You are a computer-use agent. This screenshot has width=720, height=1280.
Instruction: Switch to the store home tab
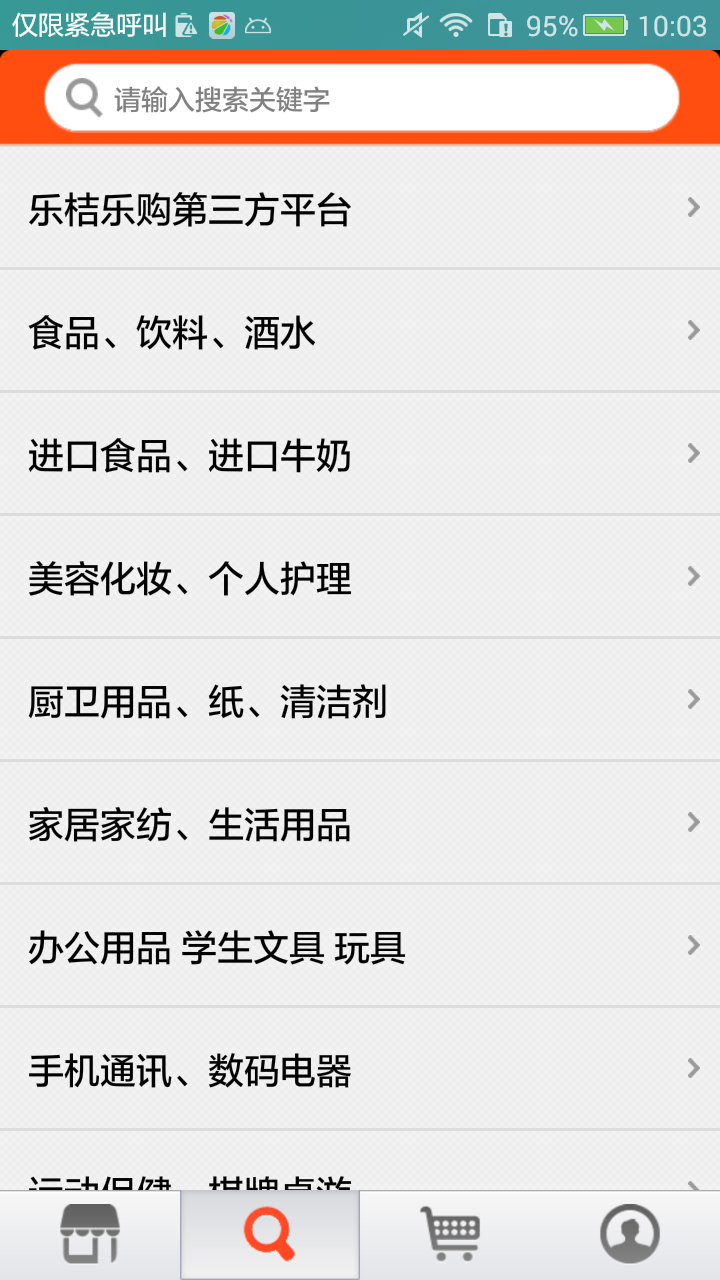[90, 1234]
